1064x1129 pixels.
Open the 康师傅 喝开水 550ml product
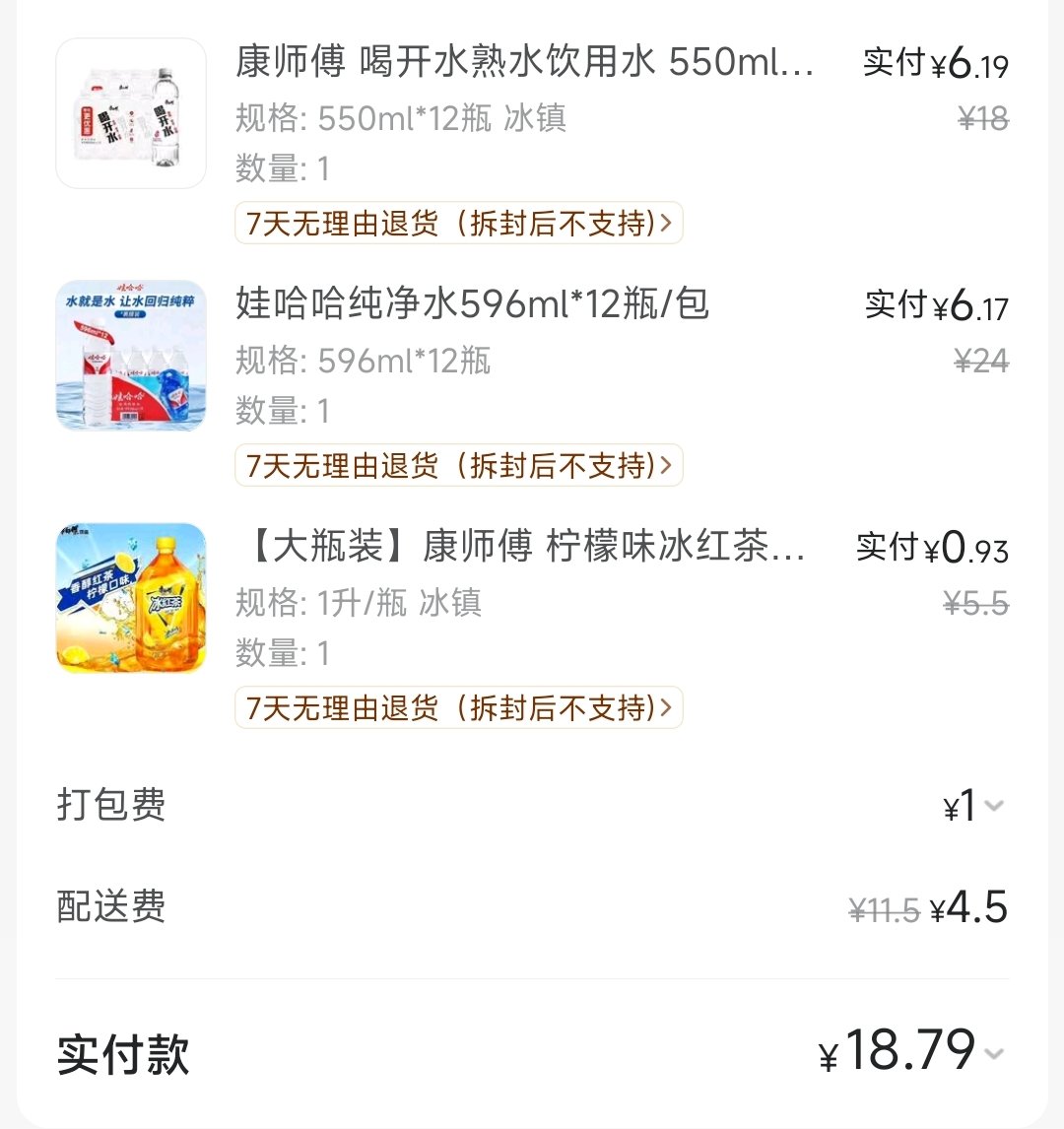[524, 63]
